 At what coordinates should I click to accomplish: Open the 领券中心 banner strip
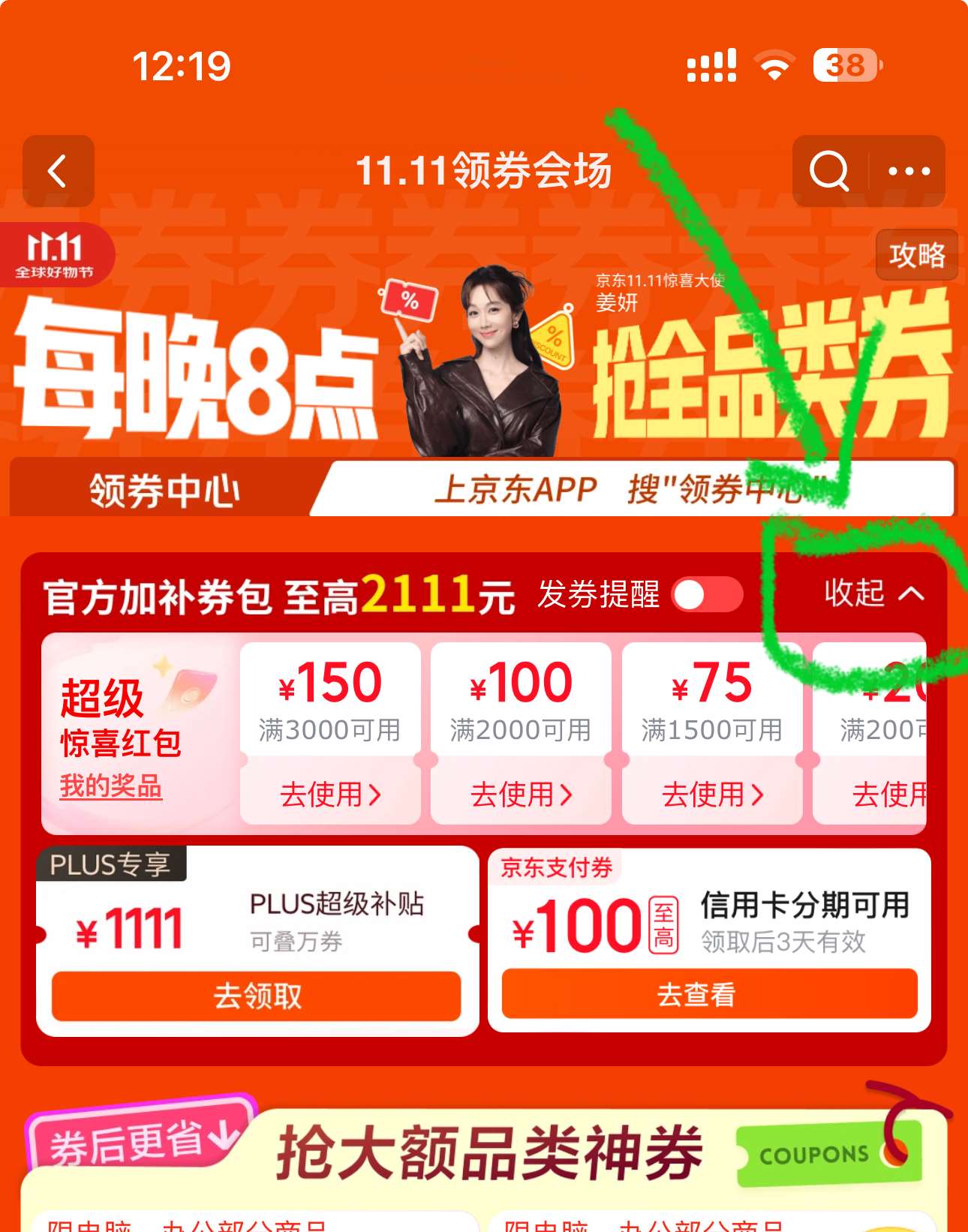click(x=480, y=490)
